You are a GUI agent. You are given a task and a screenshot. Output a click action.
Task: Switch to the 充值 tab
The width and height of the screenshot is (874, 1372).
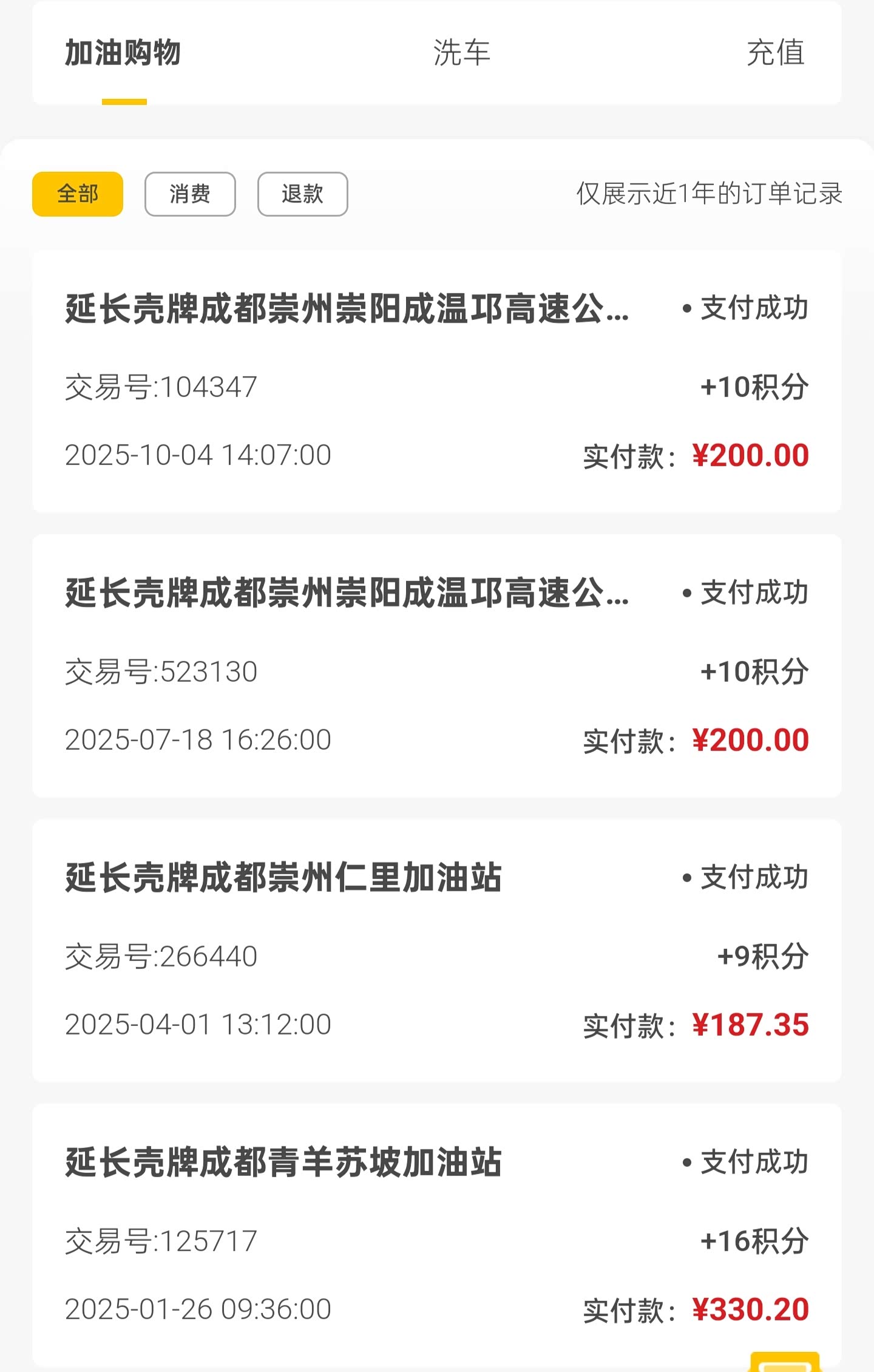(x=775, y=52)
